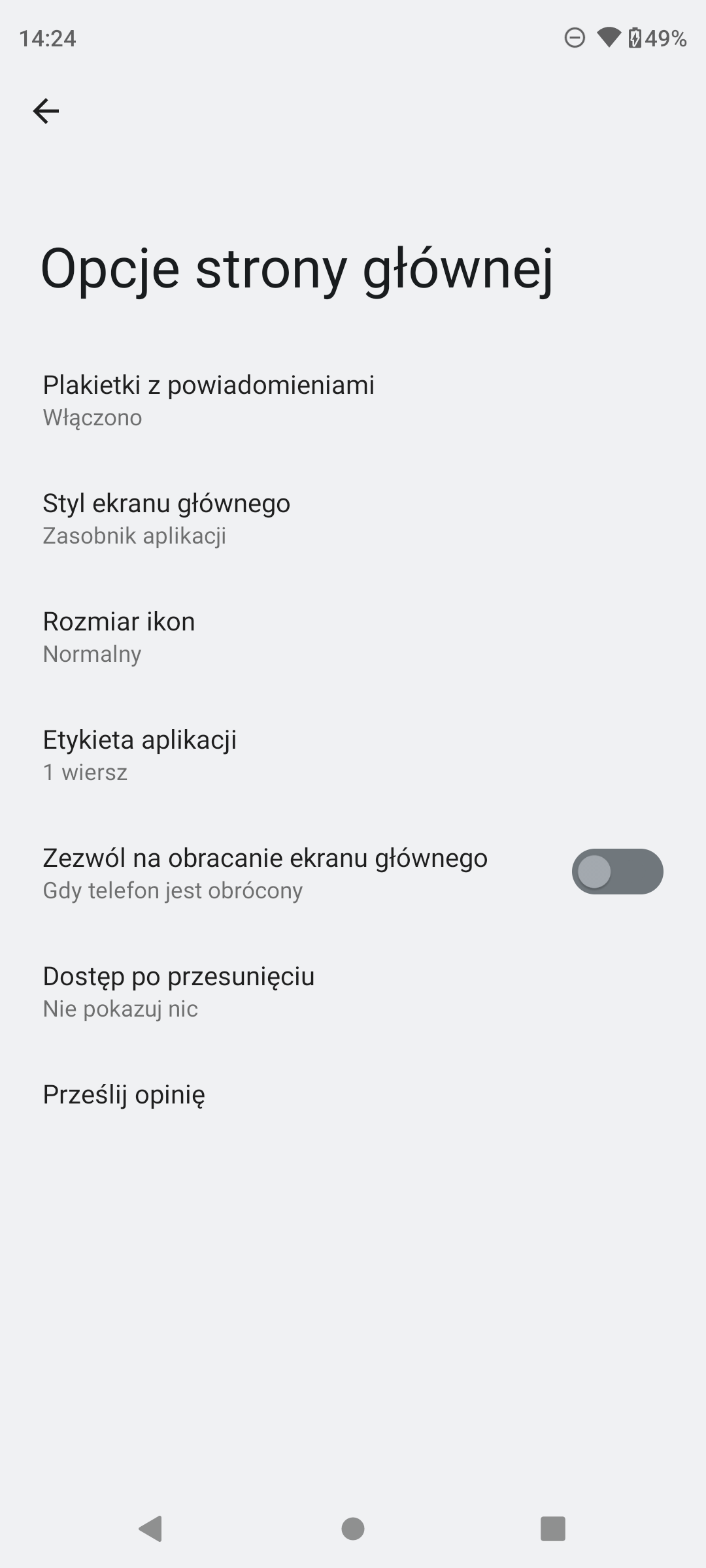Go back using the top arrow

pyautogui.click(x=46, y=111)
